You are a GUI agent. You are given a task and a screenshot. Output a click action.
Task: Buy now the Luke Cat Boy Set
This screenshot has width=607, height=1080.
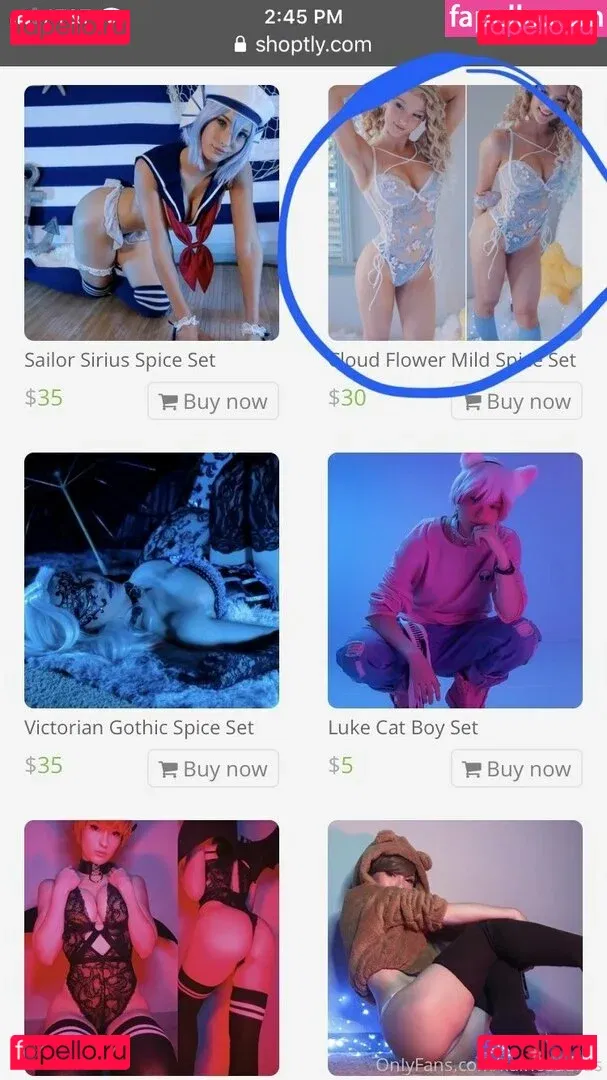[x=516, y=769]
